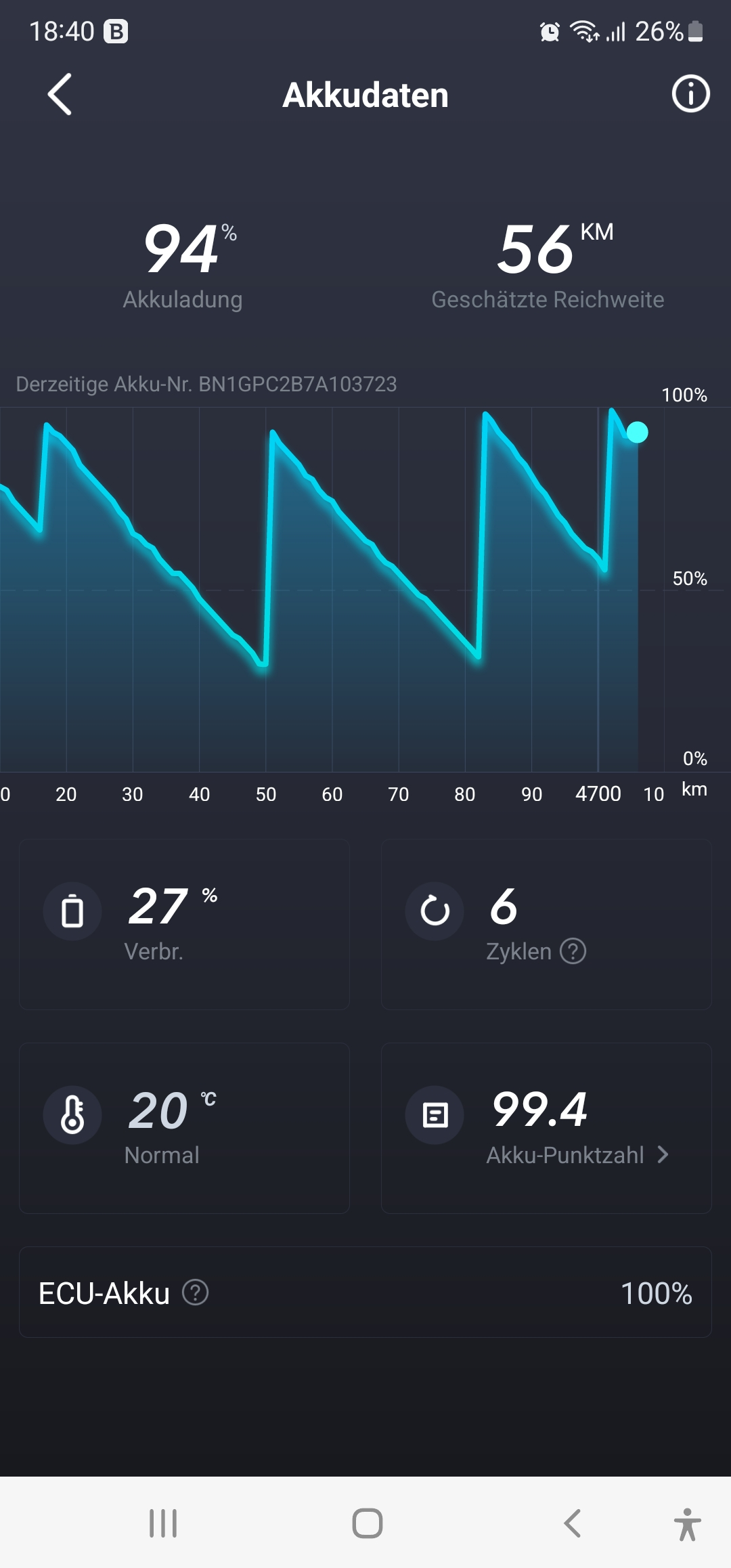Screen dimensions: 731x1568
Task: Open recent apps from the navigation bar
Action: point(163,1523)
